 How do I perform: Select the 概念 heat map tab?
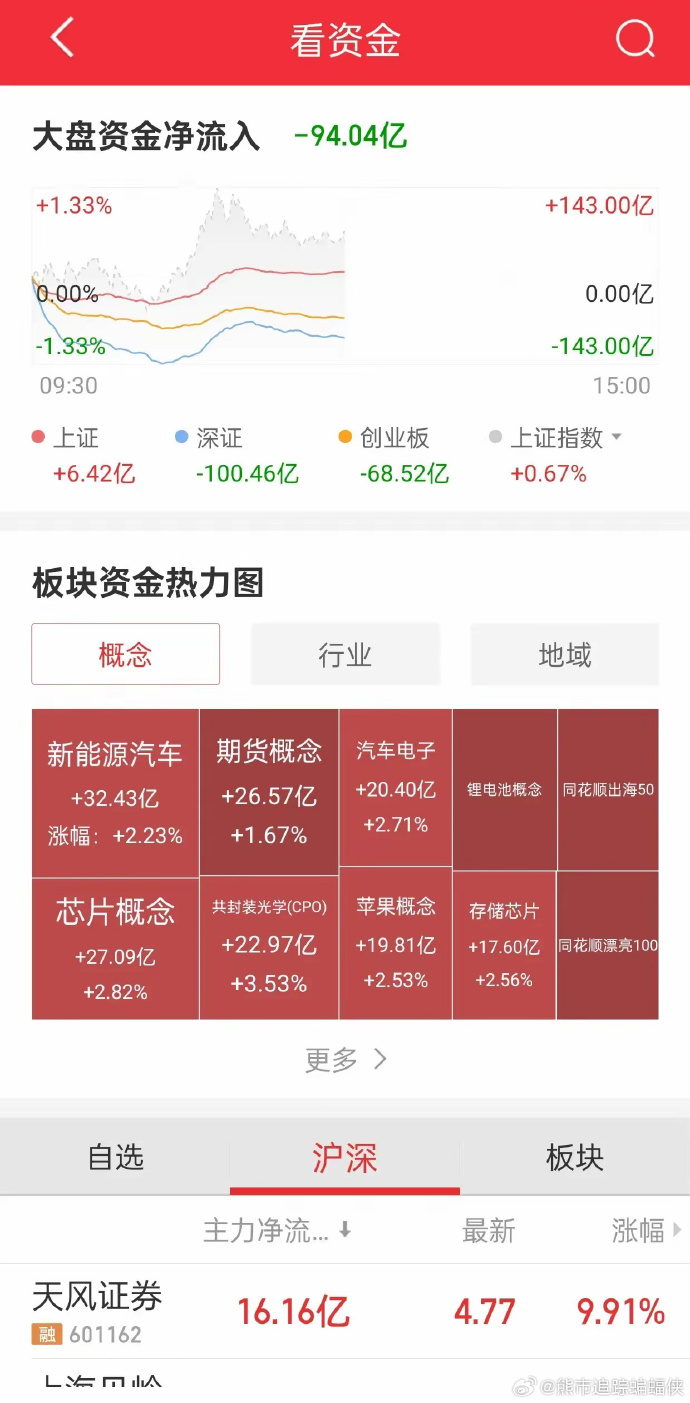(x=125, y=654)
